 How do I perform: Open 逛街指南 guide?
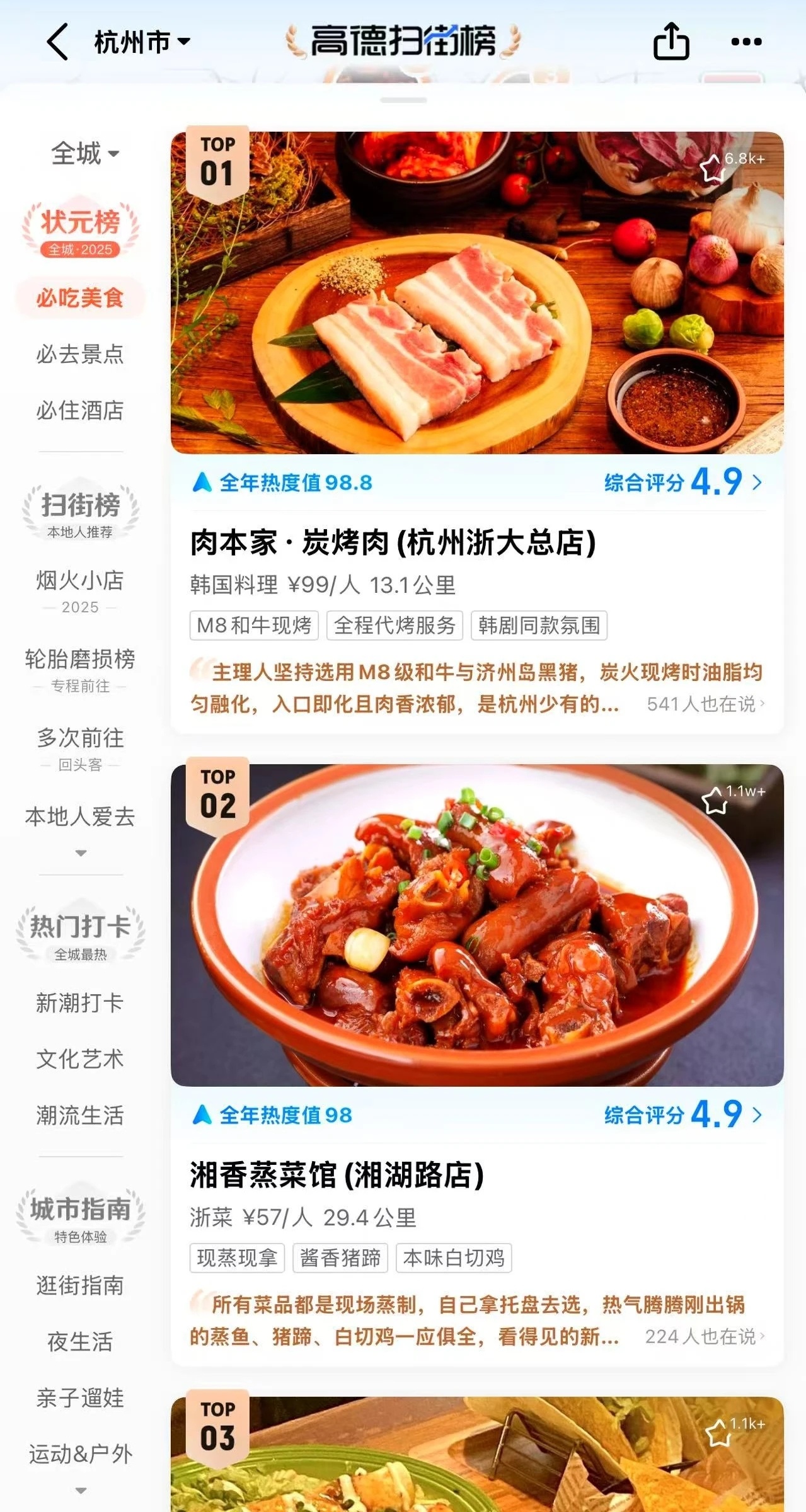pyautogui.click(x=80, y=1285)
